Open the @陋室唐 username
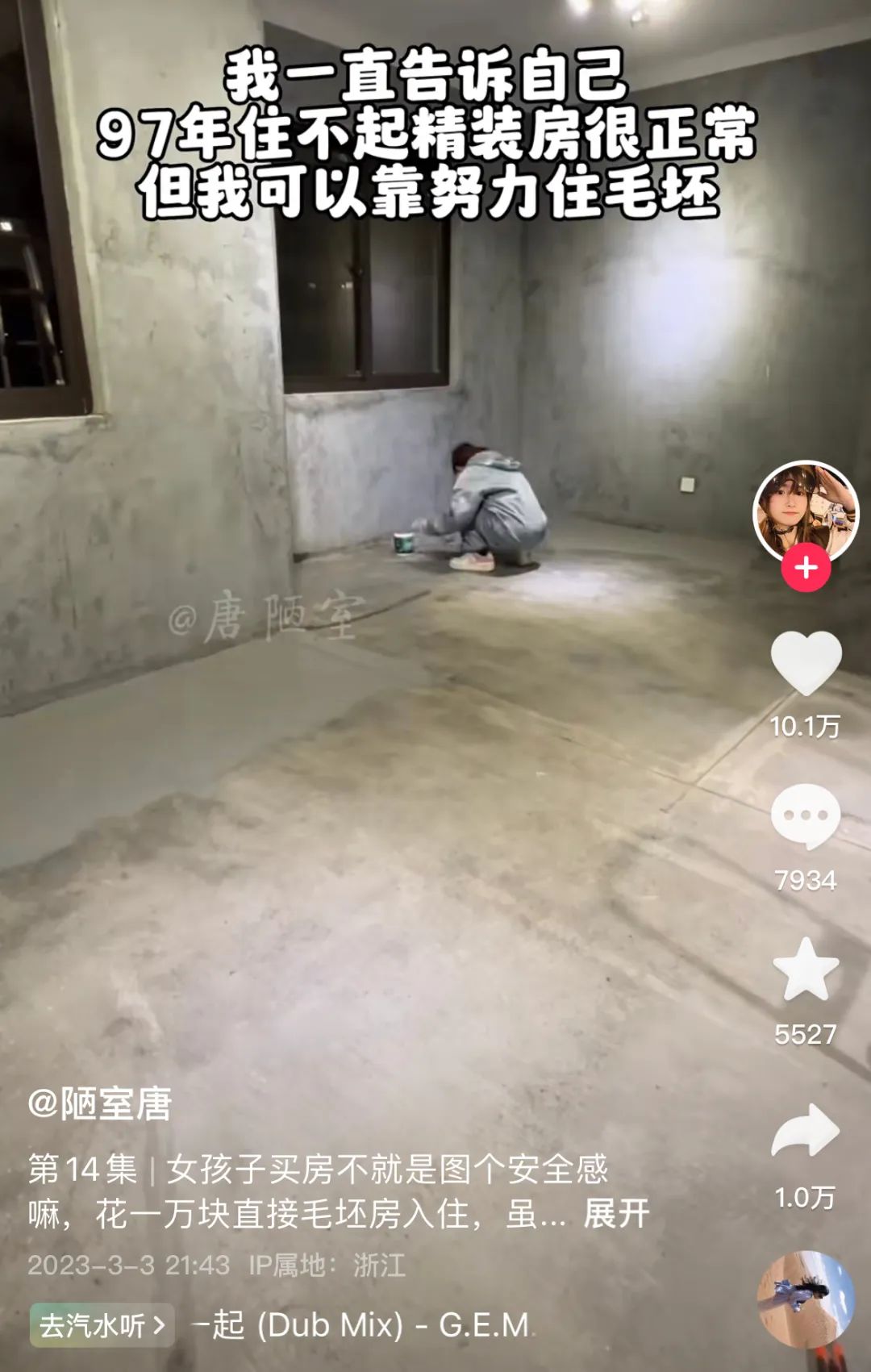 100,1104
